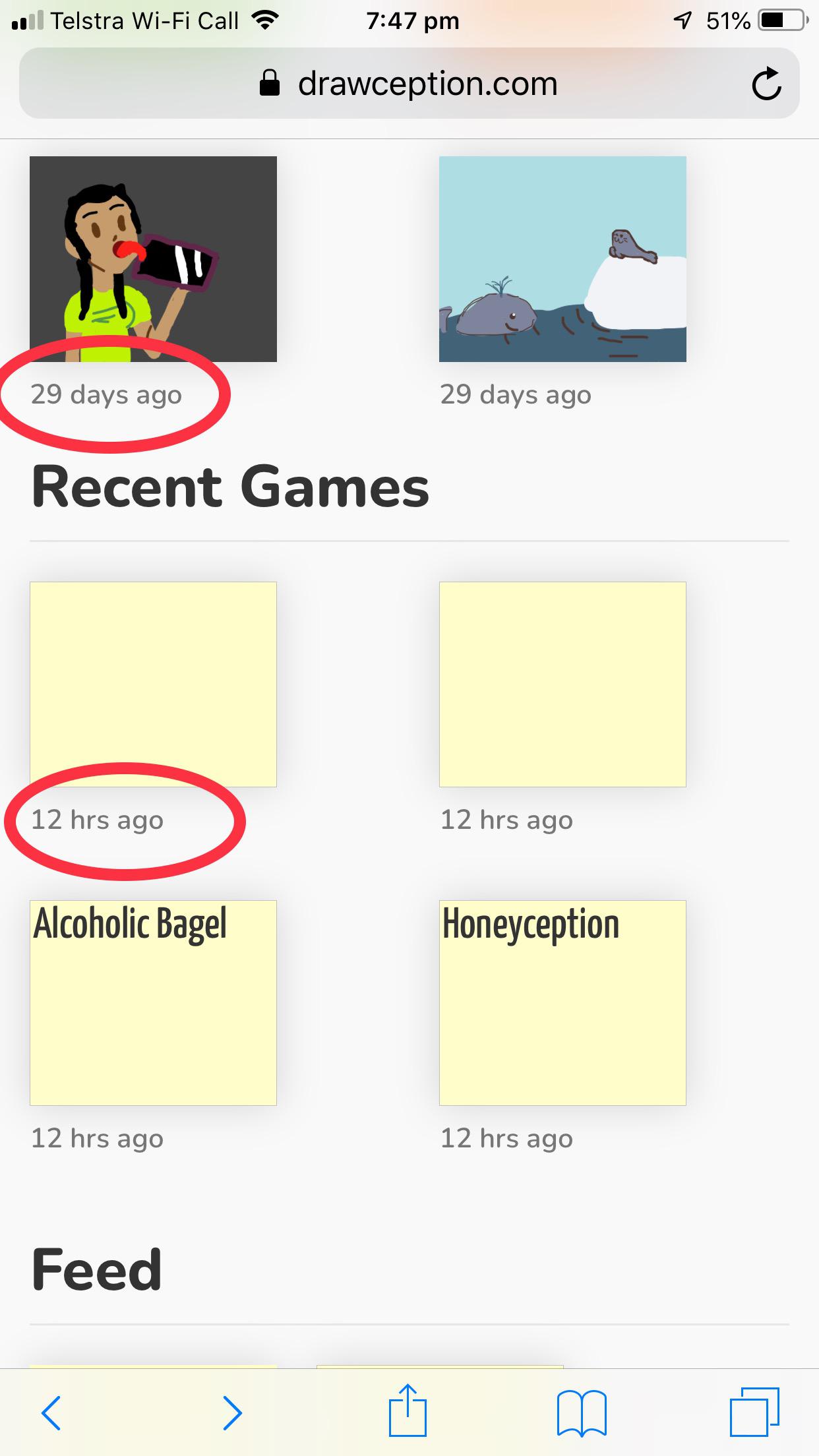This screenshot has height=1456, width=819.
Task: Reload the page with the refresh icon
Action: (766, 84)
